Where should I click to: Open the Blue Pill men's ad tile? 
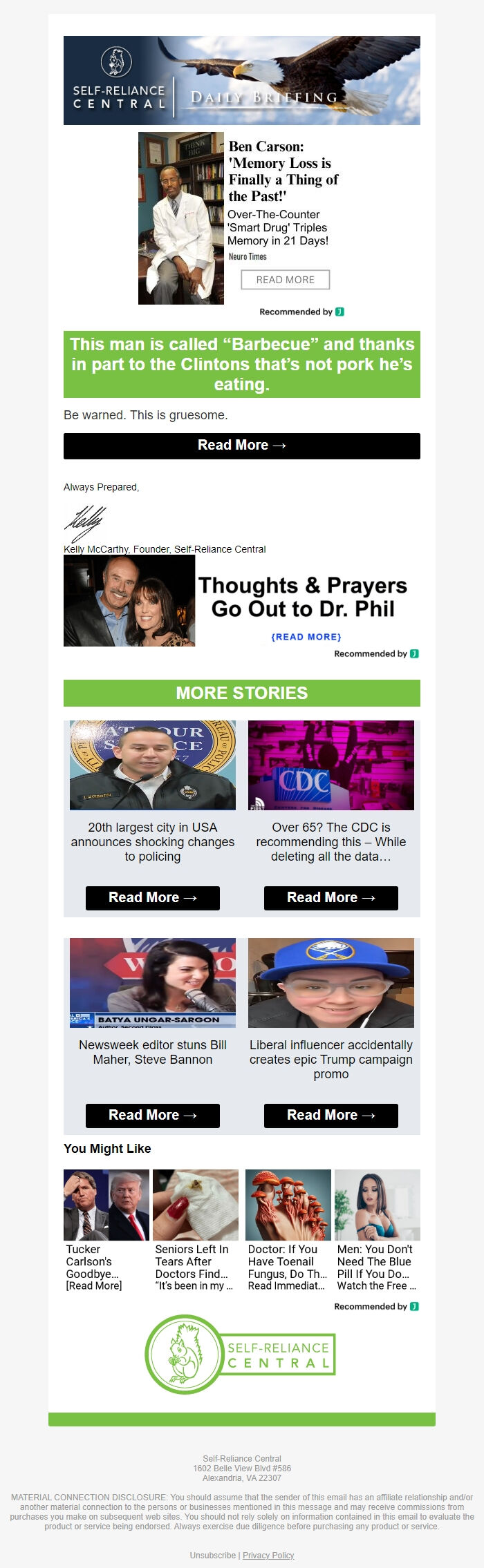point(377,1230)
